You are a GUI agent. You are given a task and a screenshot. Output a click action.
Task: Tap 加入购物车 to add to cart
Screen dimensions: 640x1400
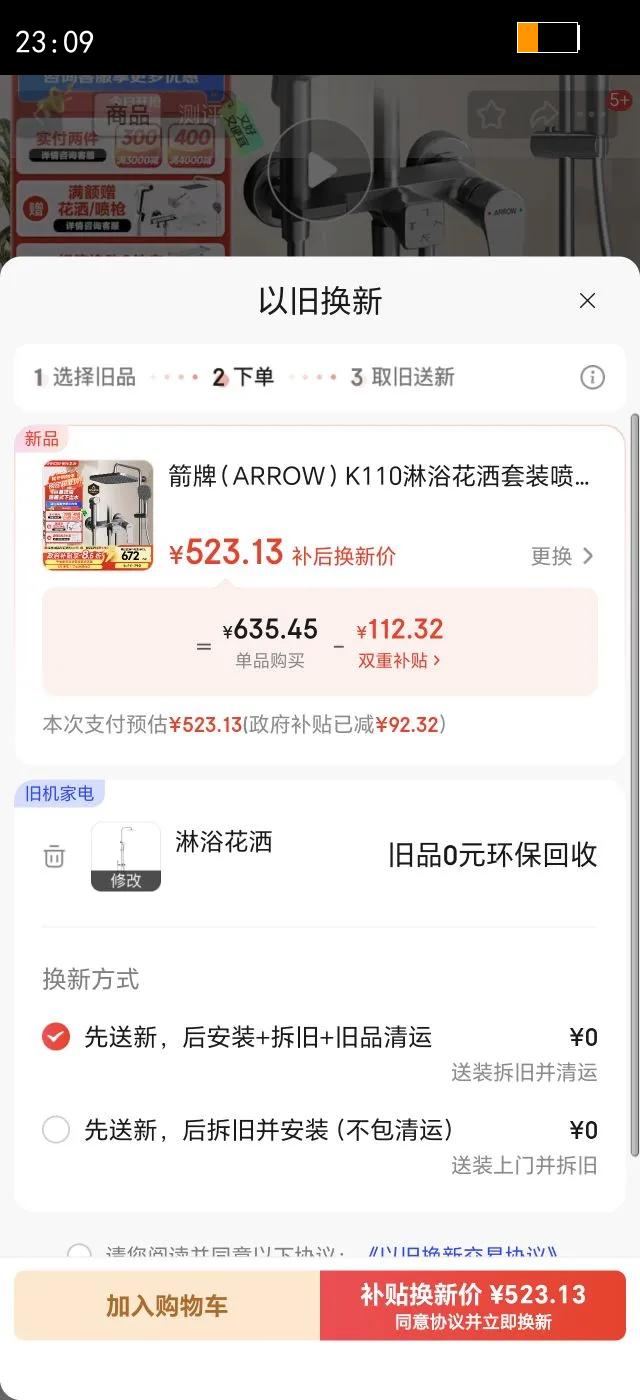point(167,1306)
